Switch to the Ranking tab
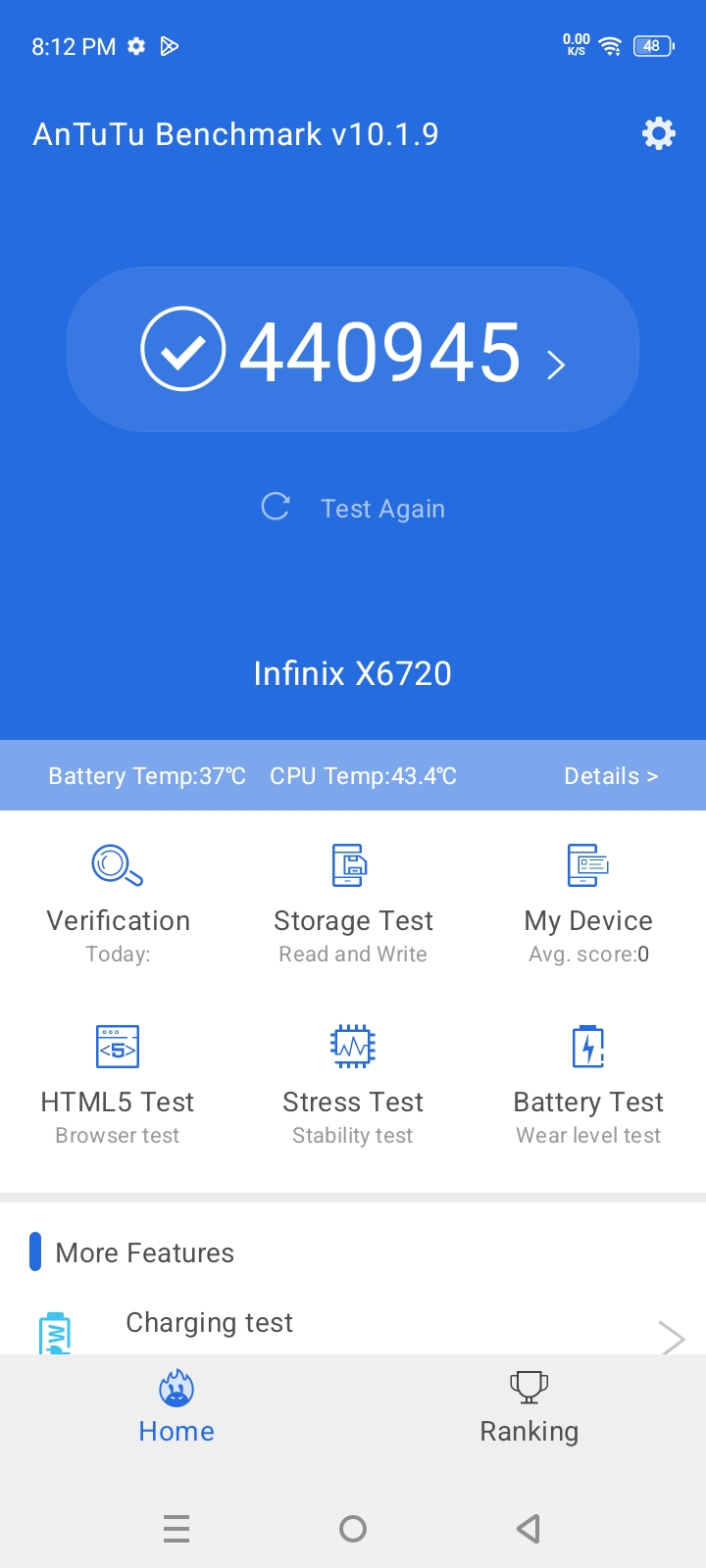 pyautogui.click(x=529, y=1407)
